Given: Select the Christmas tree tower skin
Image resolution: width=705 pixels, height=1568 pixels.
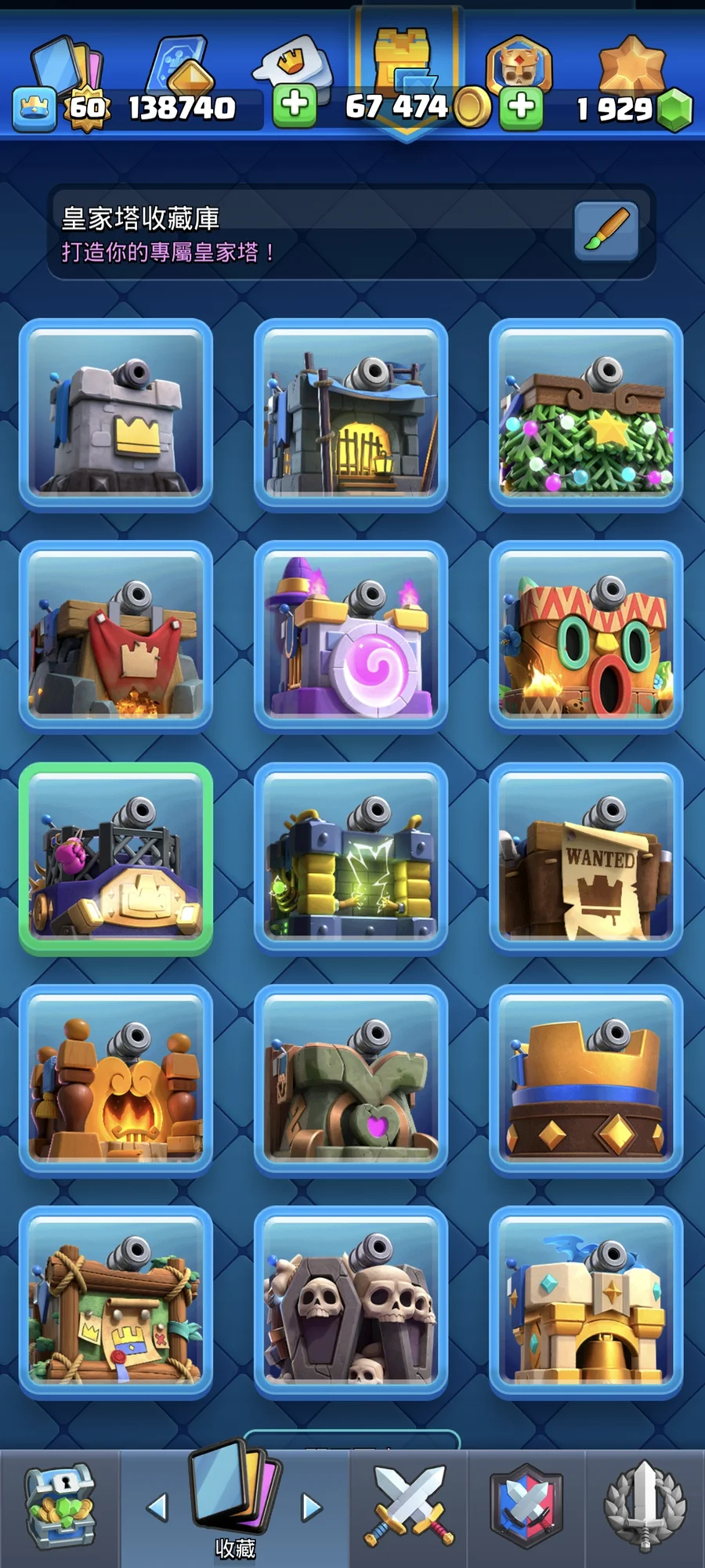Looking at the screenshot, I should (586, 415).
